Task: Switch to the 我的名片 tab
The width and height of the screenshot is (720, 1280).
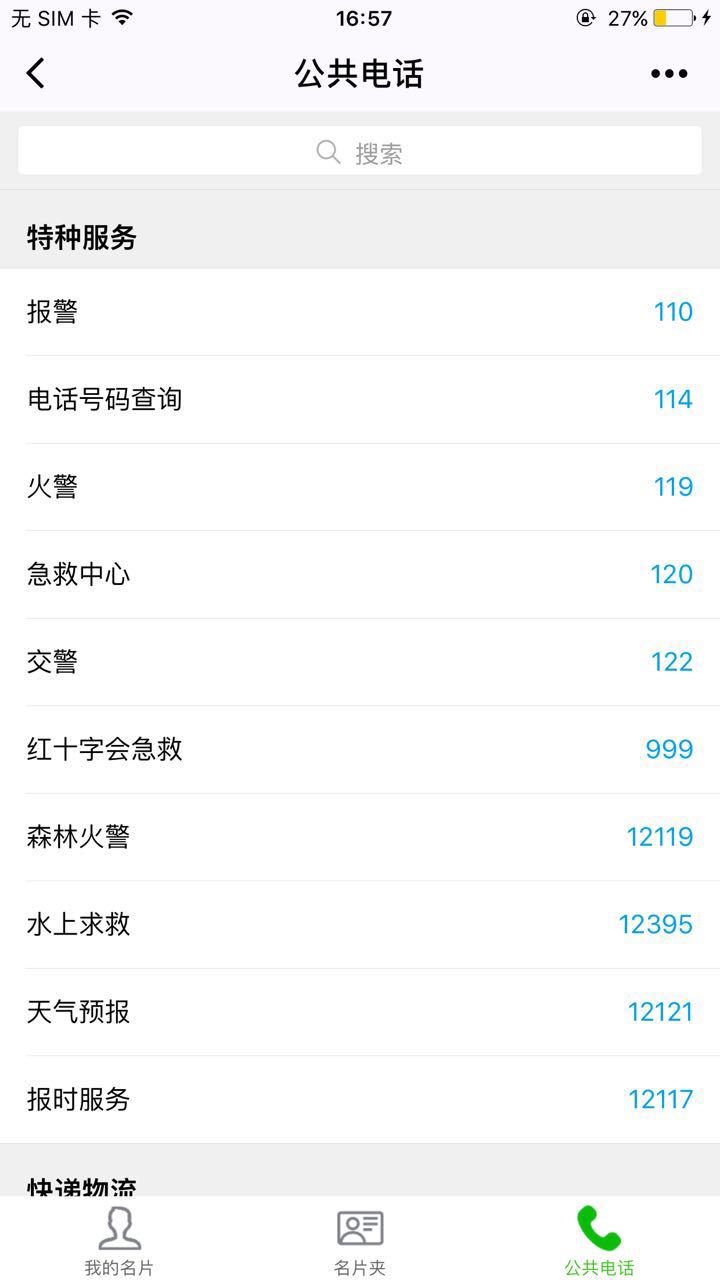Action: 119,1240
